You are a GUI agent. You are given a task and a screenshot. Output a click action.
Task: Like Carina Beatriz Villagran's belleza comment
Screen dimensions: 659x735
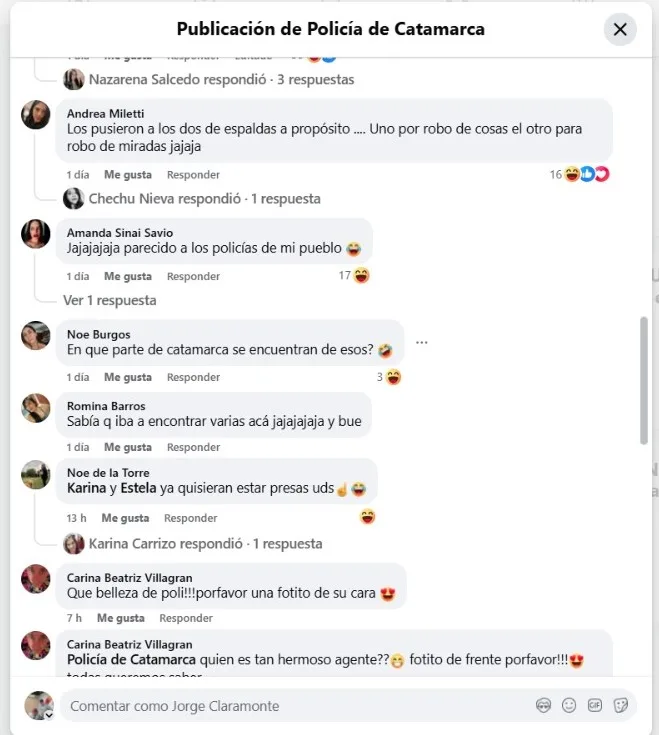[125, 618]
